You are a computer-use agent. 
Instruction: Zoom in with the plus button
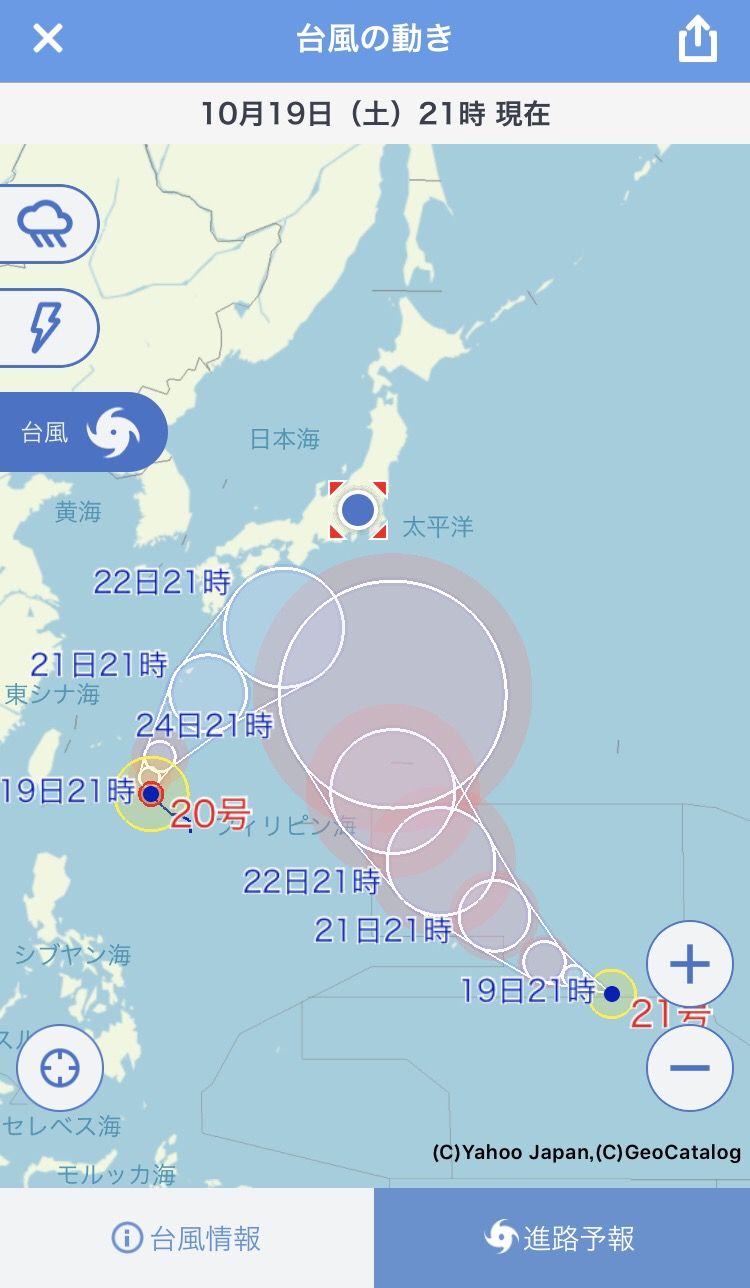click(x=690, y=964)
